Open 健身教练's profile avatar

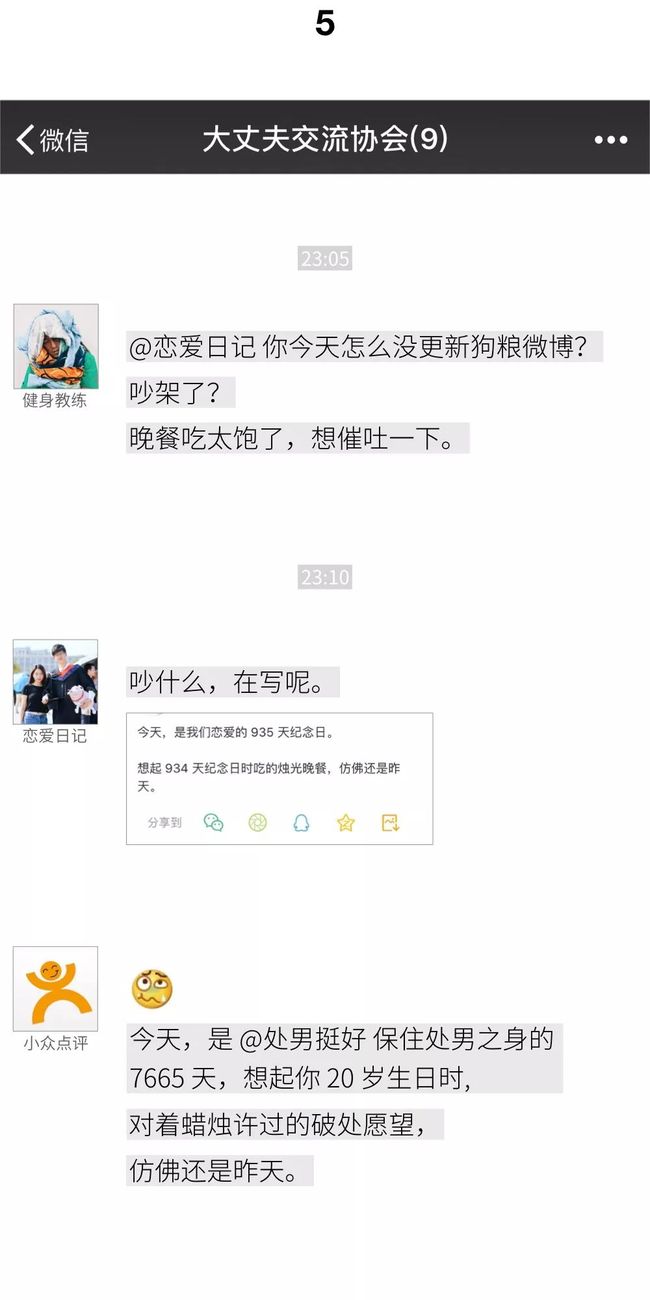tap(55, 346)
